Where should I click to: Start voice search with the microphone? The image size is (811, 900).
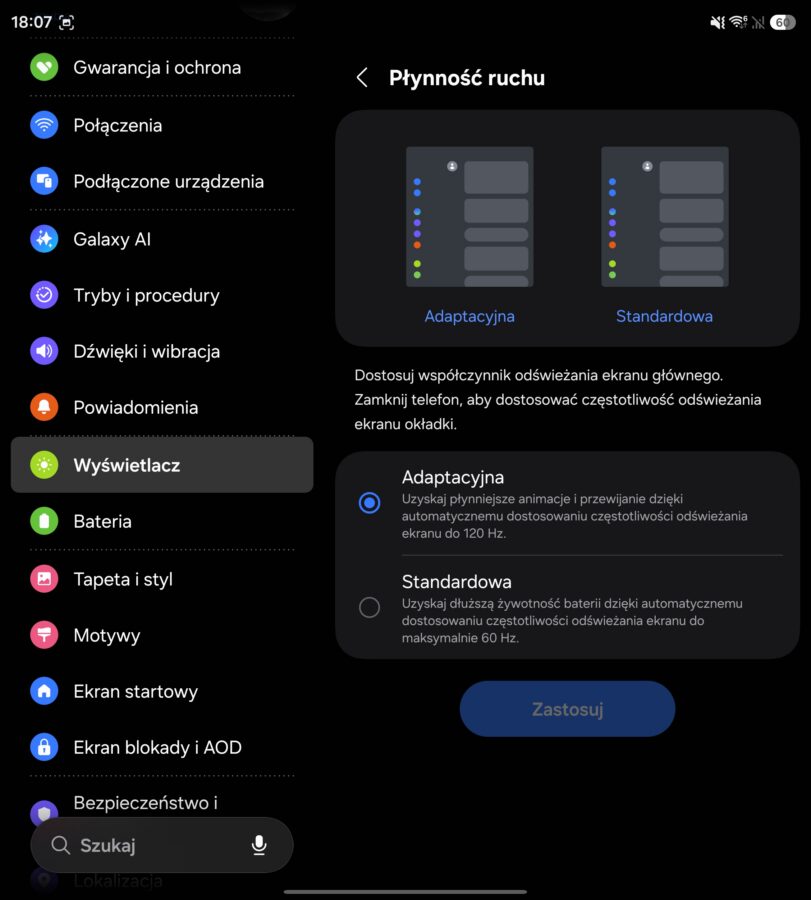tap(259, 845)
